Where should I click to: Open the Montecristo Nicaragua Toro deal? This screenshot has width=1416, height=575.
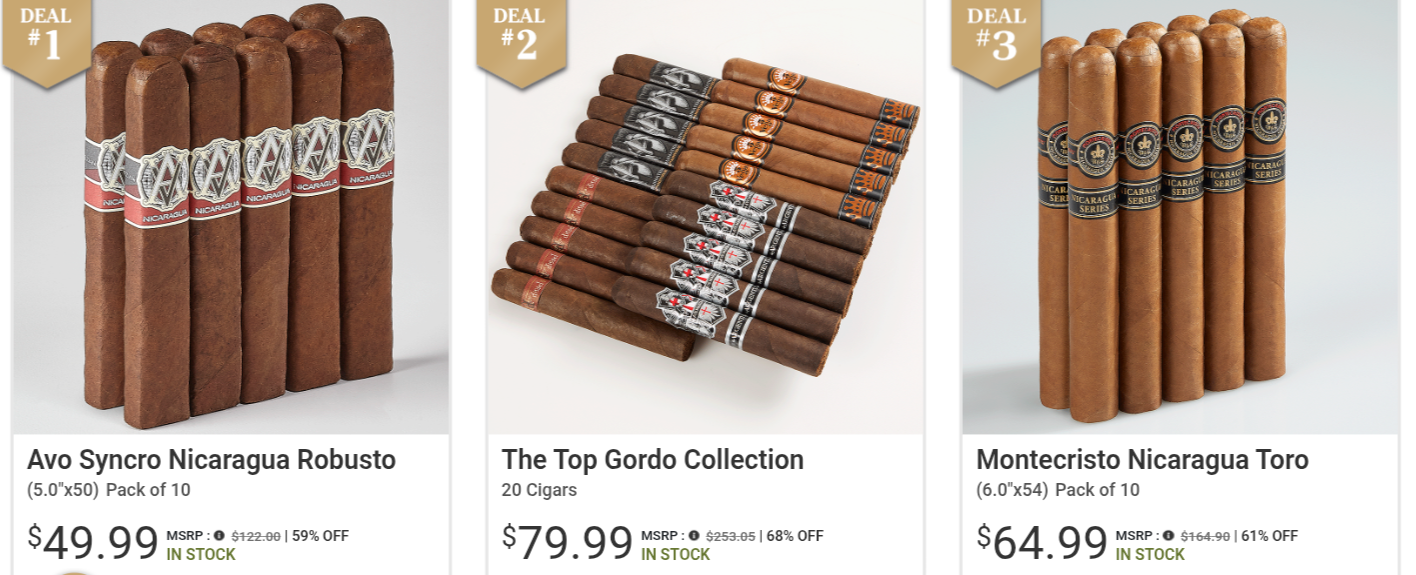coord(1142,460)
